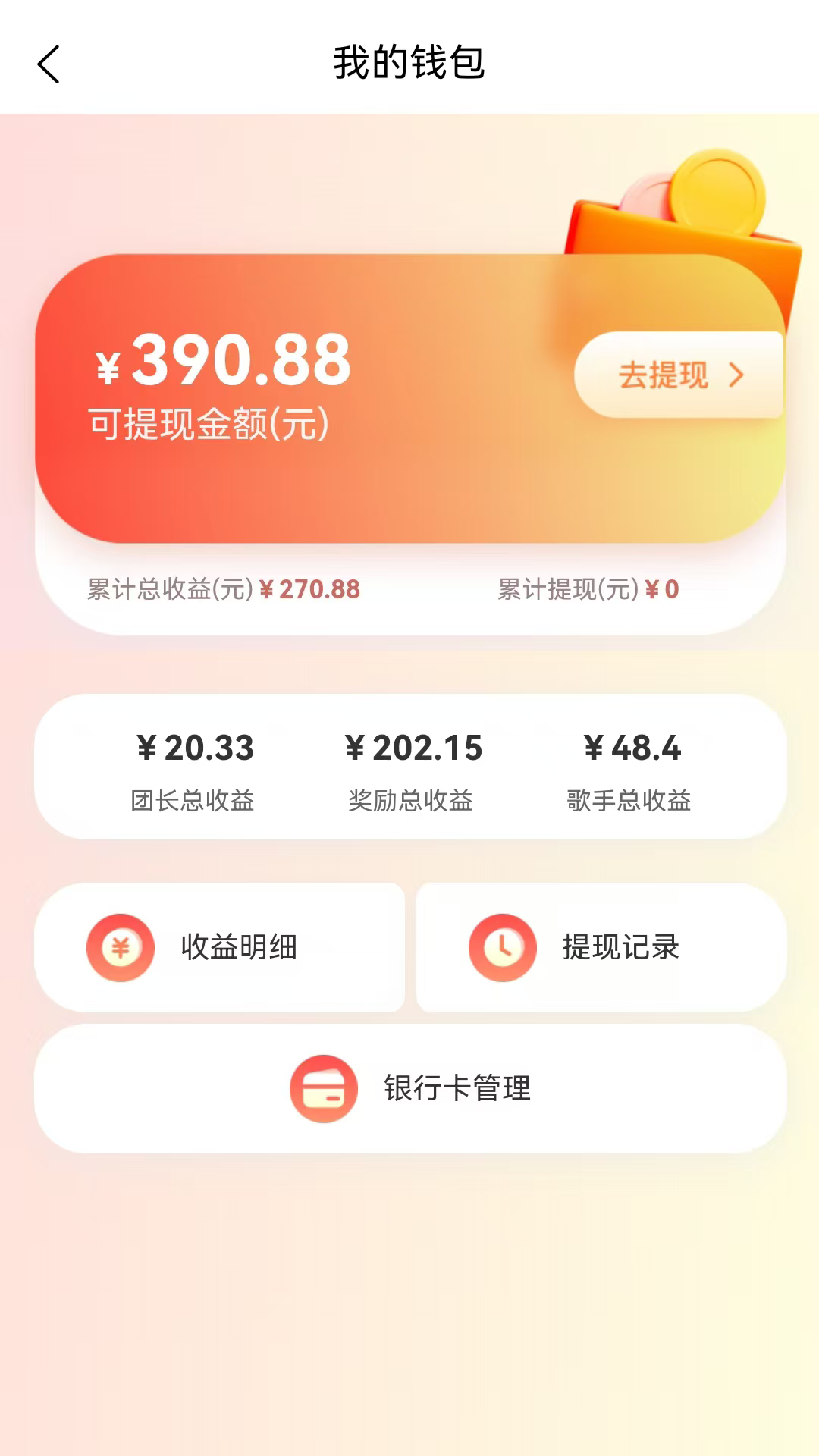The width and height of the screenshot is (819, 1456).
Task: Open 提现记录 withdrawal records
Action: coord(601,947)
